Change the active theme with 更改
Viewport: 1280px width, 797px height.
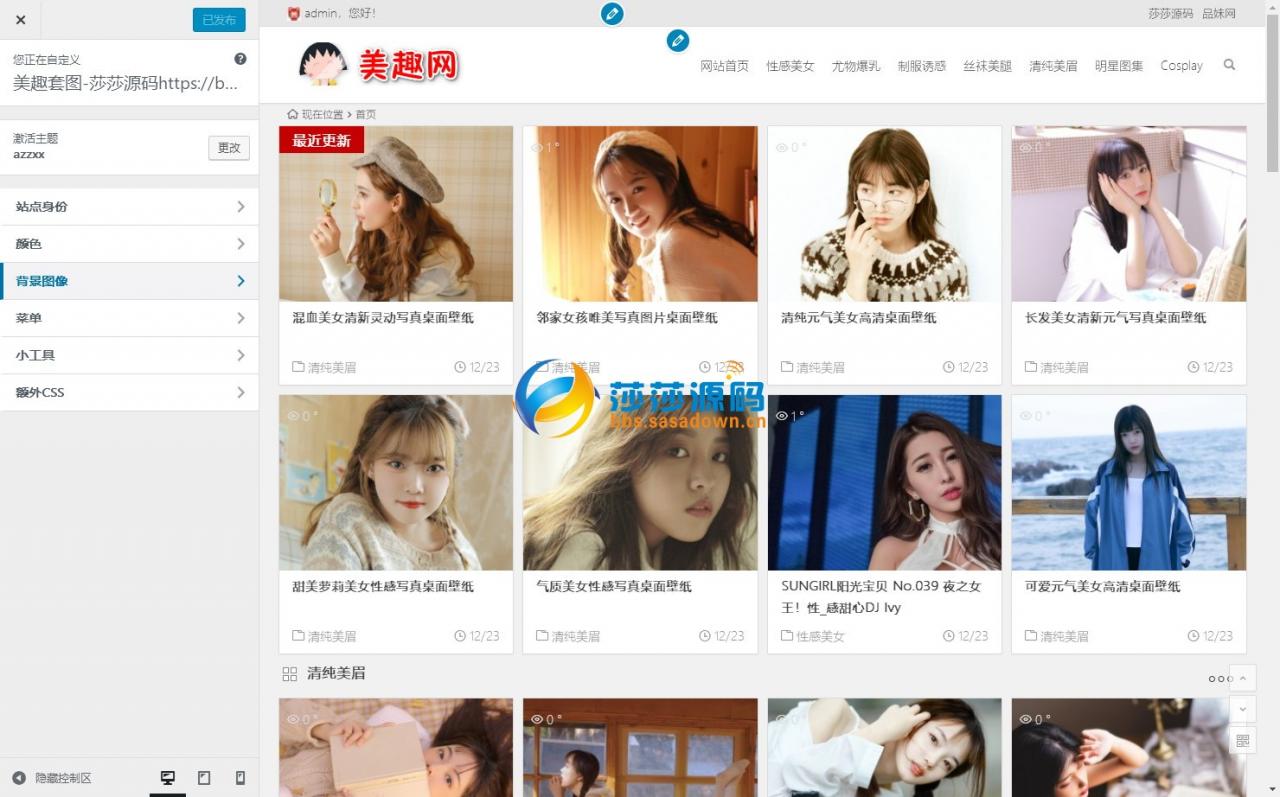pos(229,148)
